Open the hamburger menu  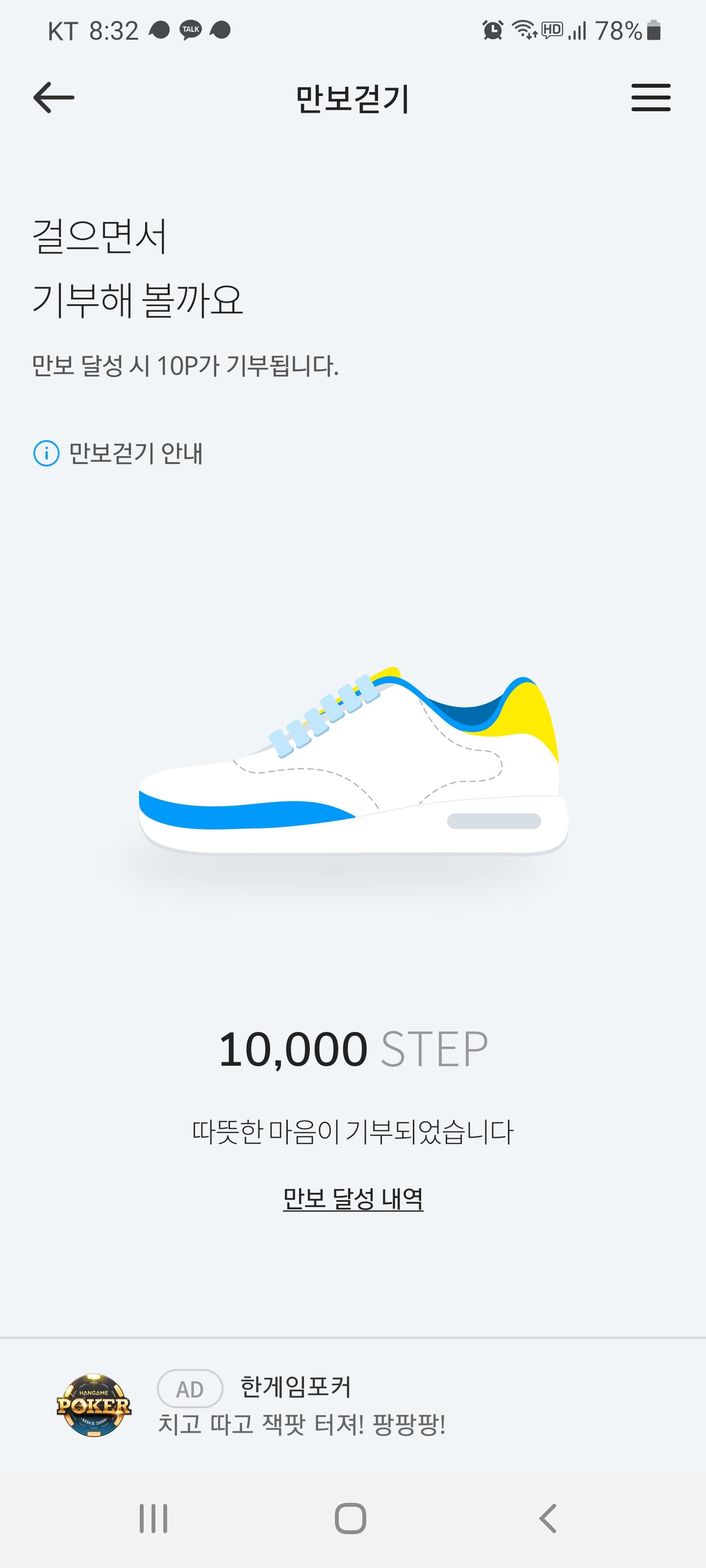(651, 98)
